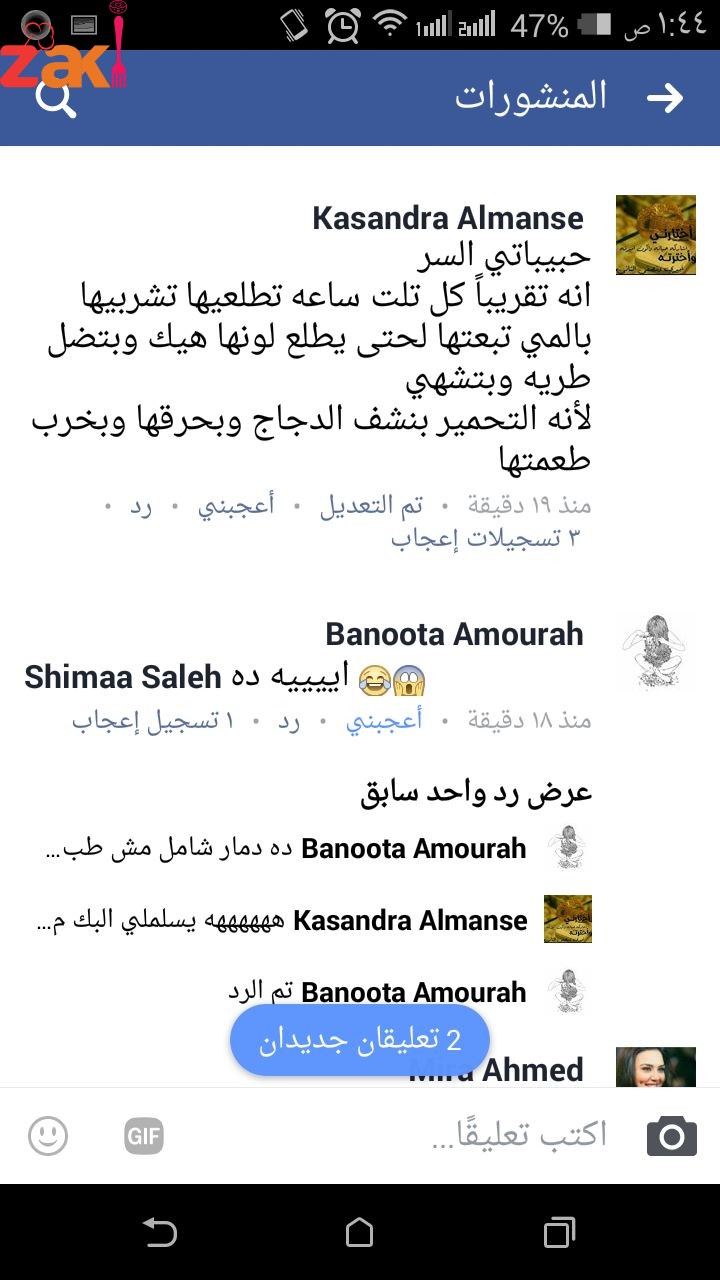The width and height of the screenshot is (720, 1280).
Task: View edit history via تم التعديل
Action: 371,506
